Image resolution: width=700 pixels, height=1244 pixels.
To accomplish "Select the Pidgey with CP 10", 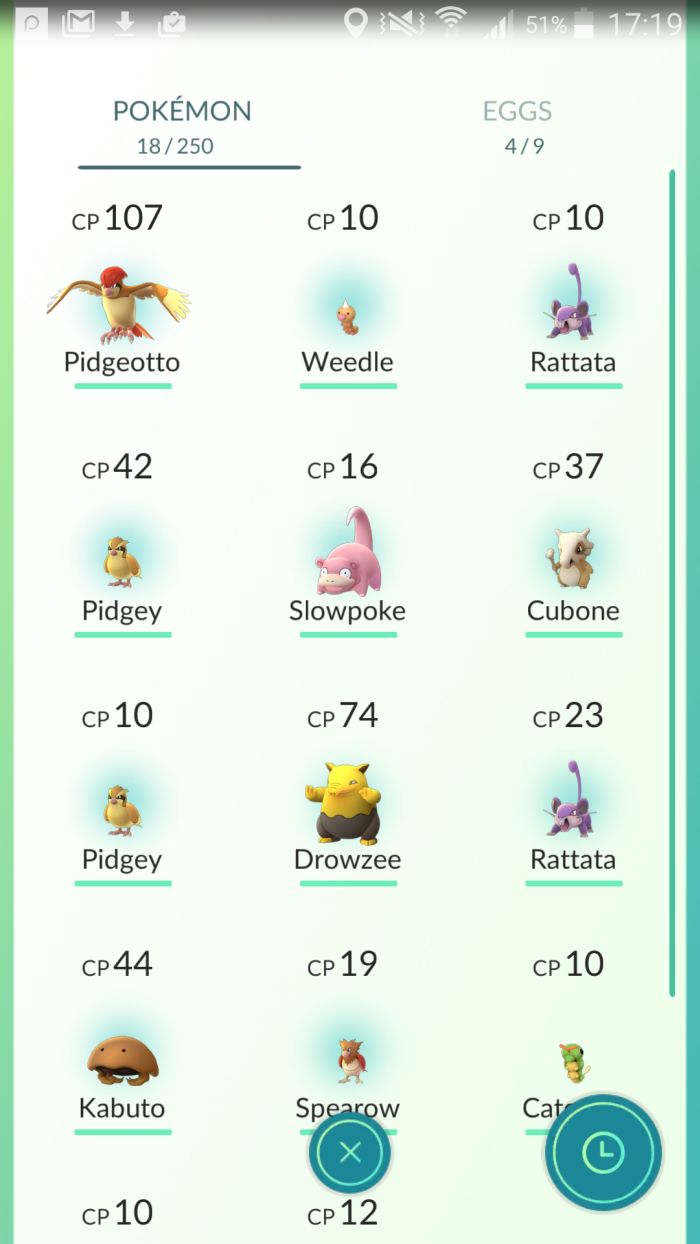I will pos(122,808).
